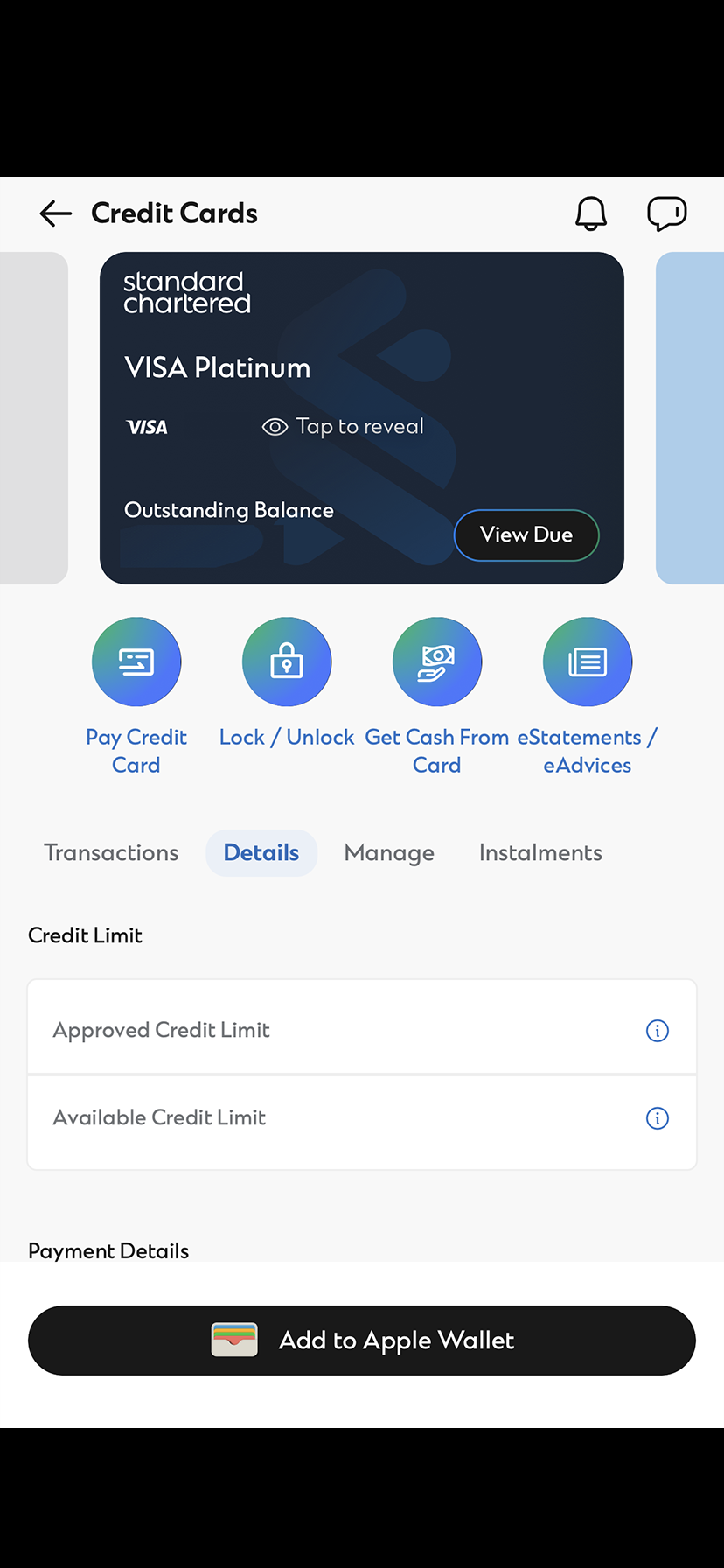724x1568 pixels.
Task: Open the Instalments tab
Action: tap(540, 852)
